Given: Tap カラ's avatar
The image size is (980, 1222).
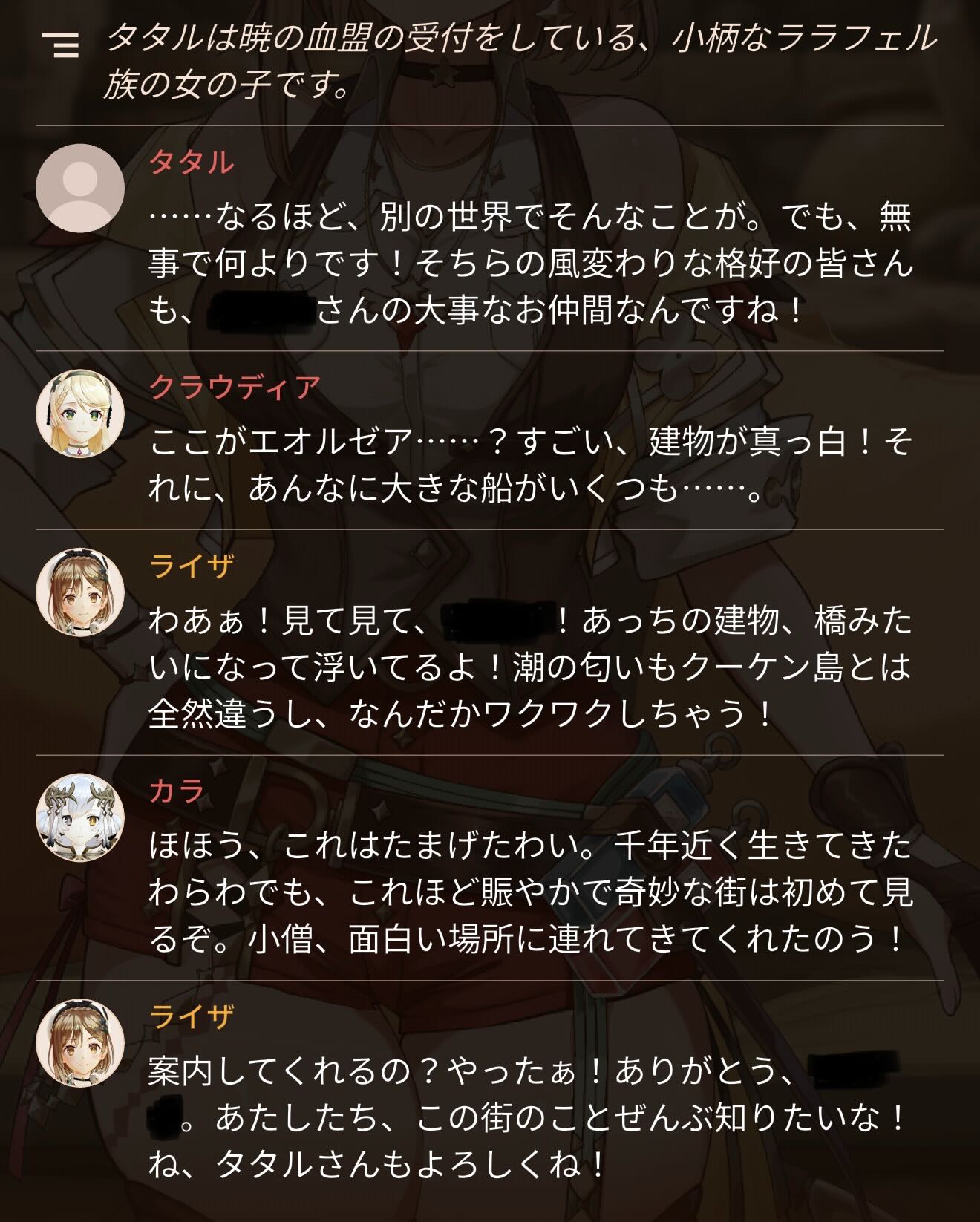Looking at the screenshot, I should (x=80, y=817).
